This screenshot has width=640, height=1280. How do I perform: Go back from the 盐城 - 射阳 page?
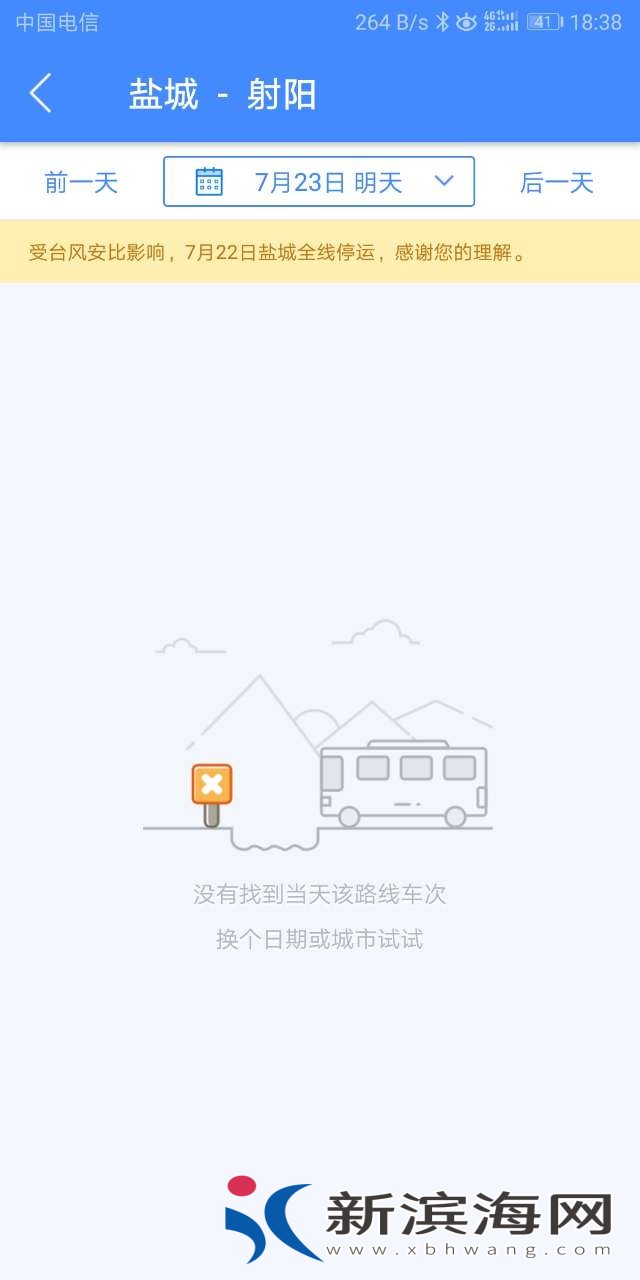40,94
